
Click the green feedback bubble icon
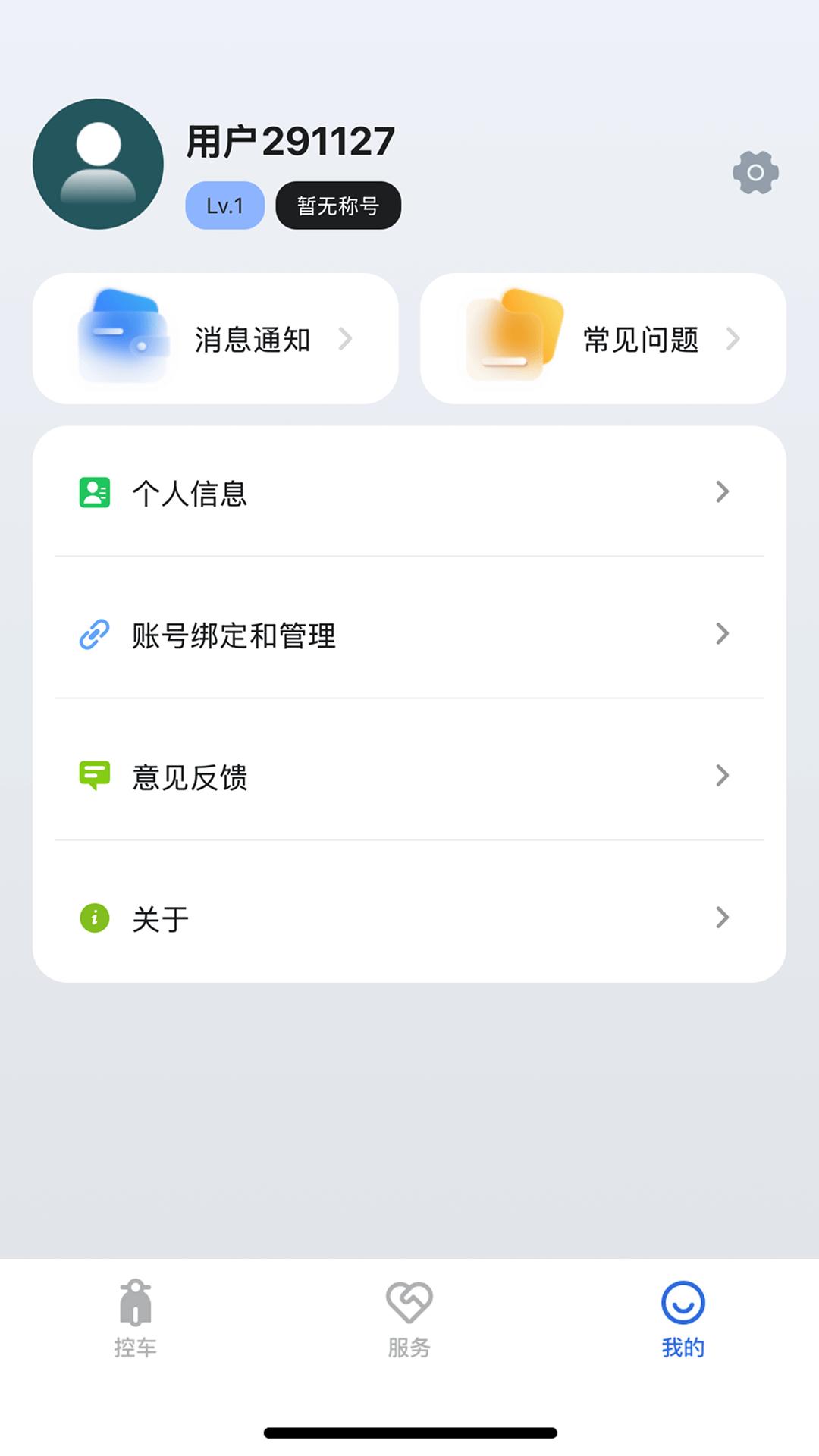(x=93, y=775)
